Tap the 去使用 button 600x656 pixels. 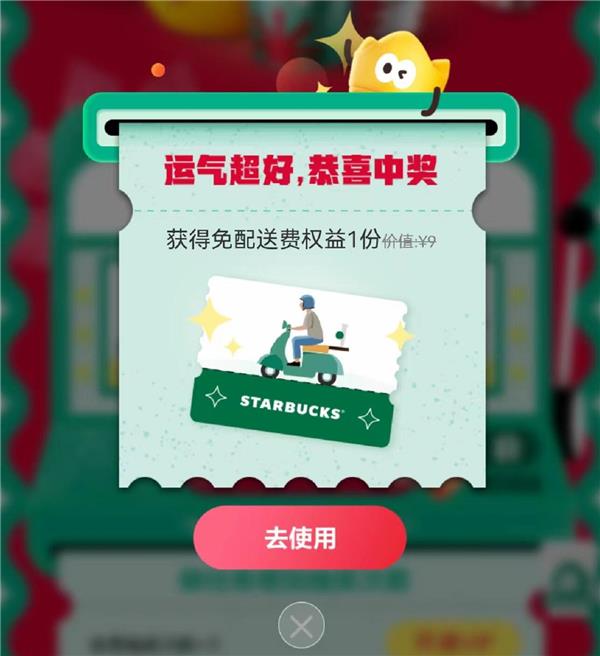(300, 538)
